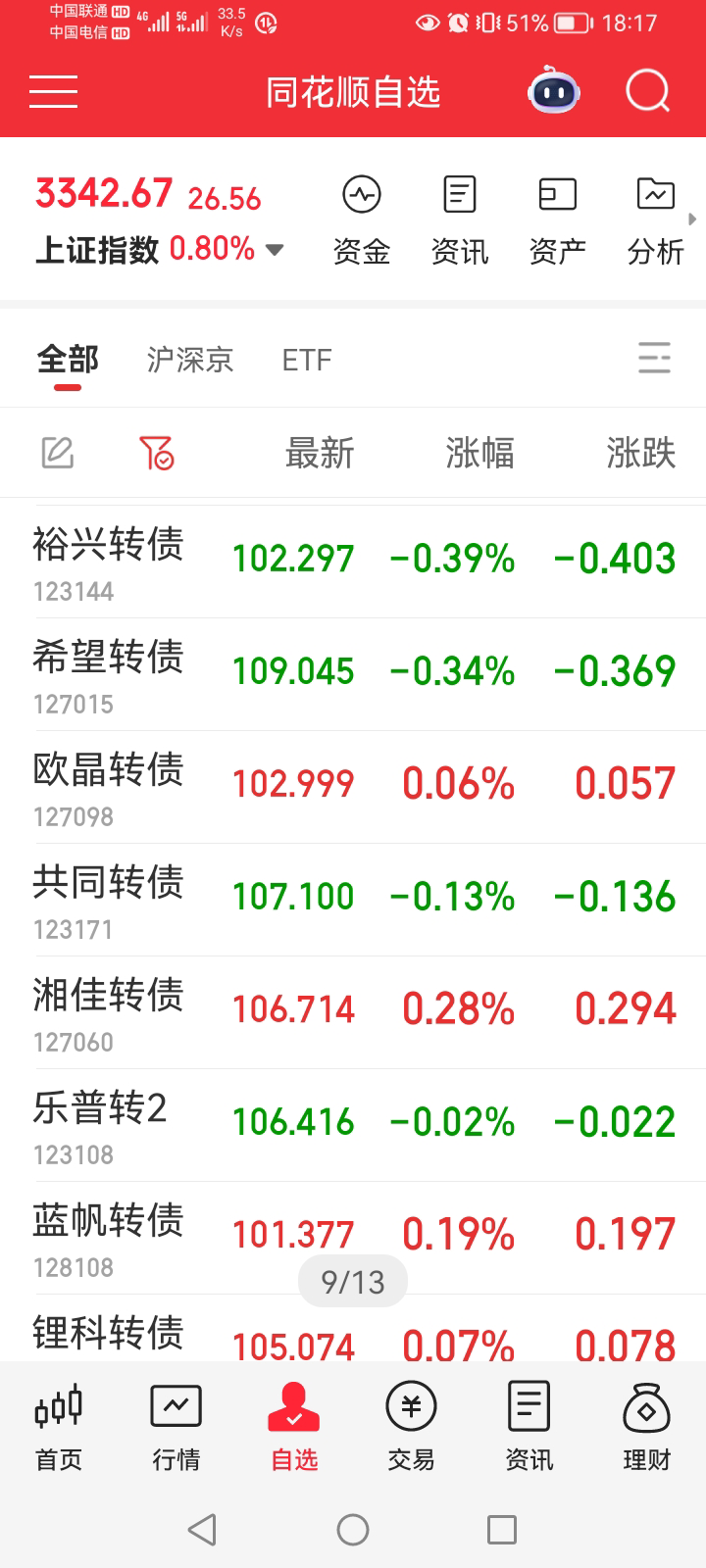Open the hamburger drawer menu
The image size is (706, 1568).
(53, 92)
